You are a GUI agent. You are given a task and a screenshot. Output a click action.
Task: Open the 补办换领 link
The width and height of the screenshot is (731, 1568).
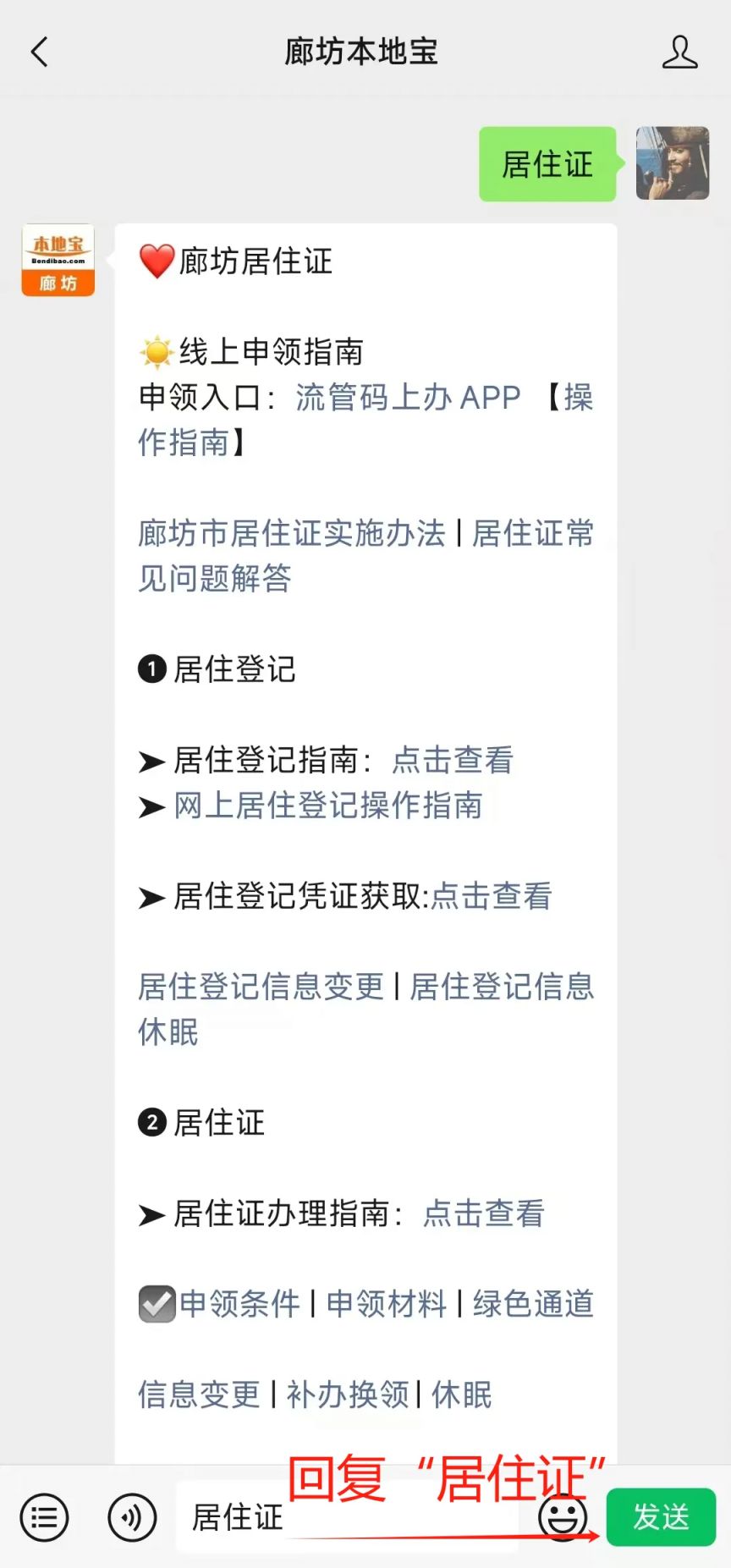[347, 1395]
